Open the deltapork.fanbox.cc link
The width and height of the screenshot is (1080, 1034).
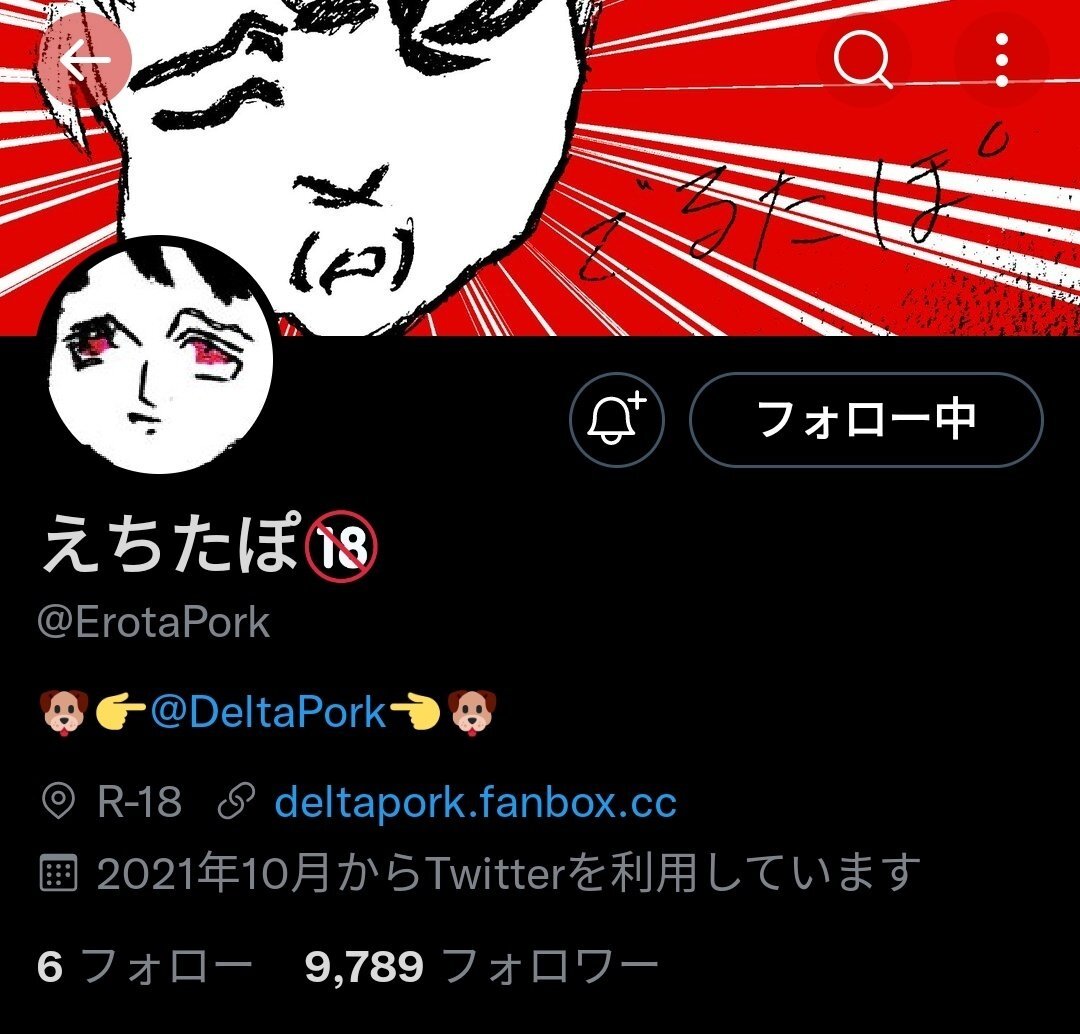tap(476, 802)
